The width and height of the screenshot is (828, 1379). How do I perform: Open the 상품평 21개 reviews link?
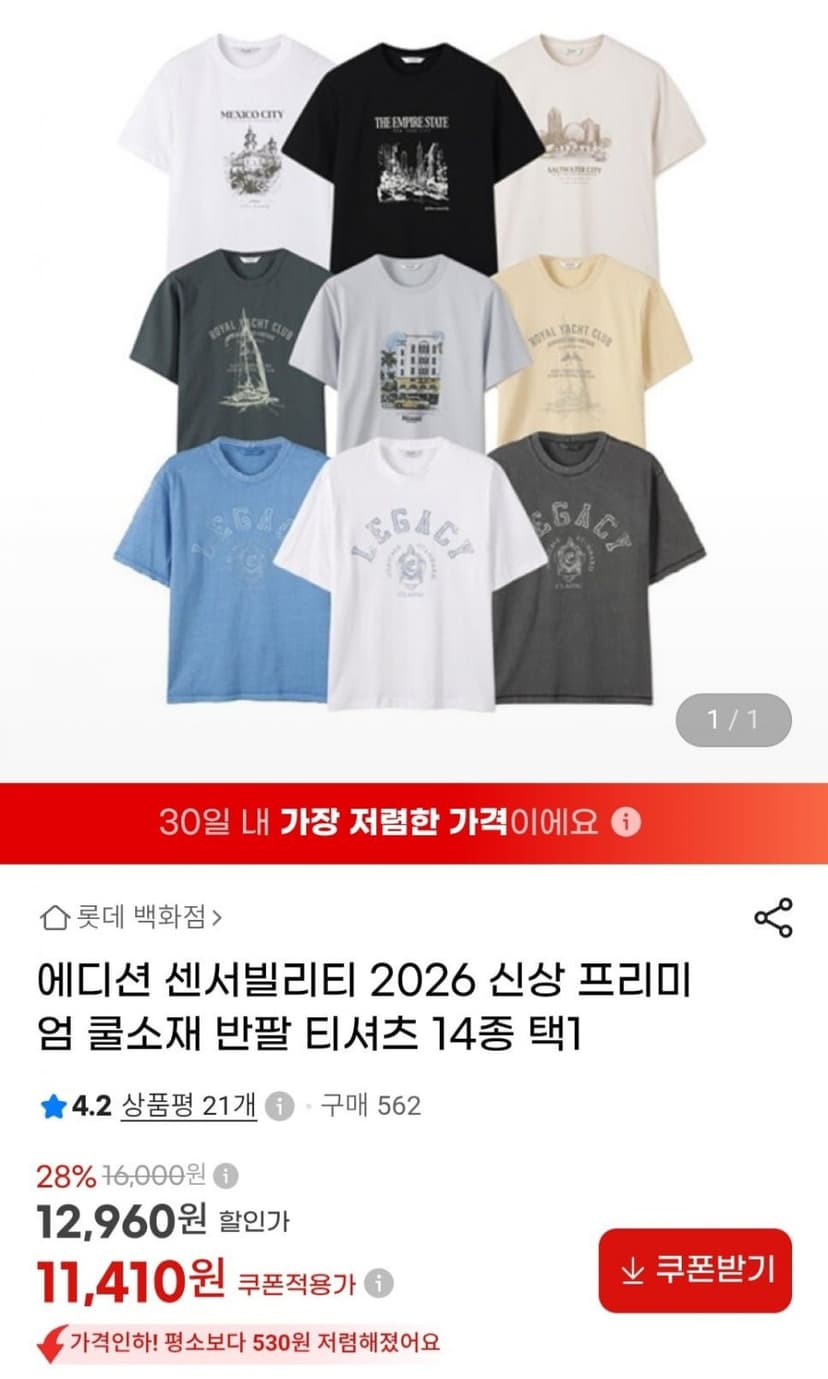188,1105
